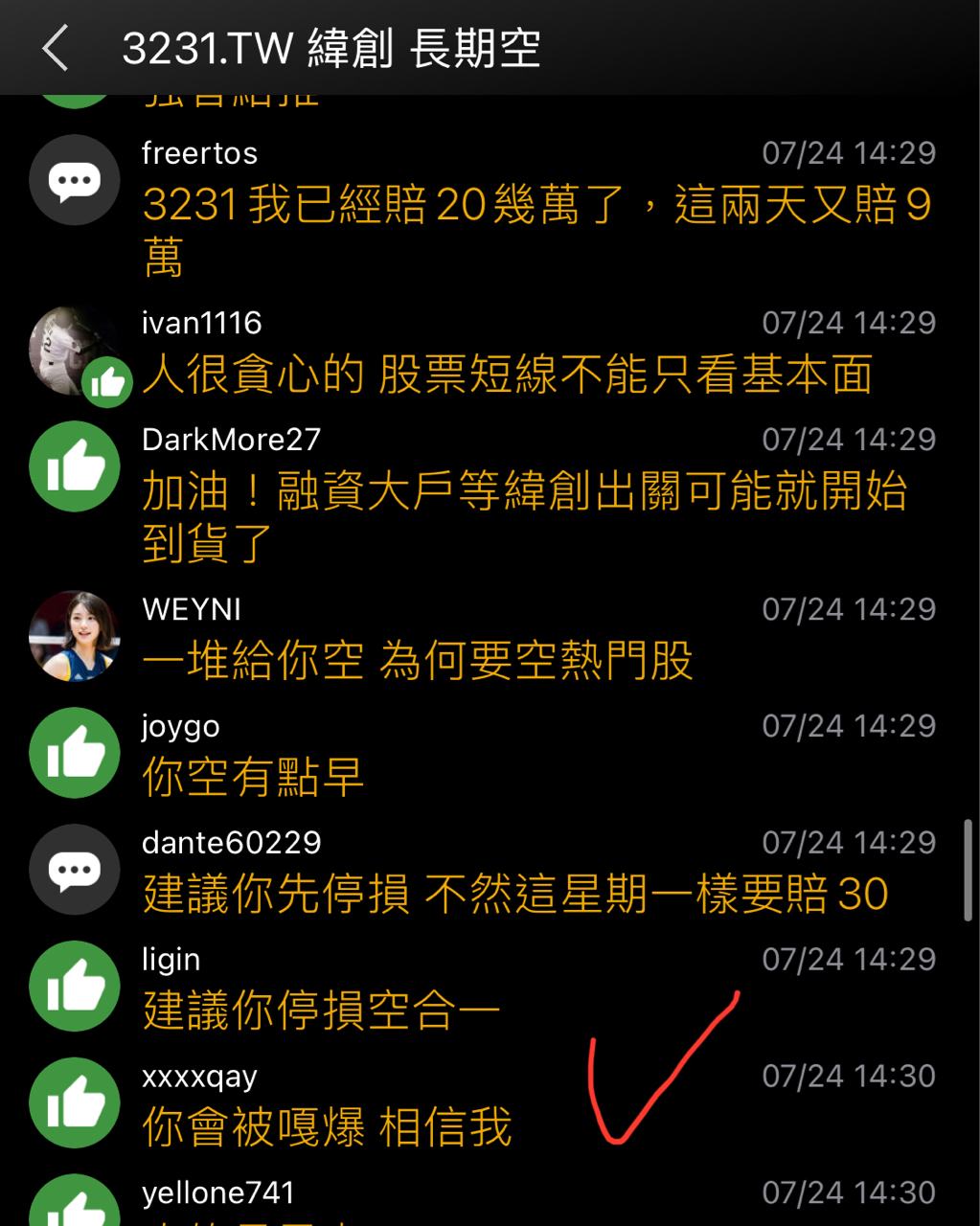This screenshot has height=1226, width=980.
Task: Open xxxxqay's comment 你會被嘎爆 相信我
Action: tap(328, 1127)
